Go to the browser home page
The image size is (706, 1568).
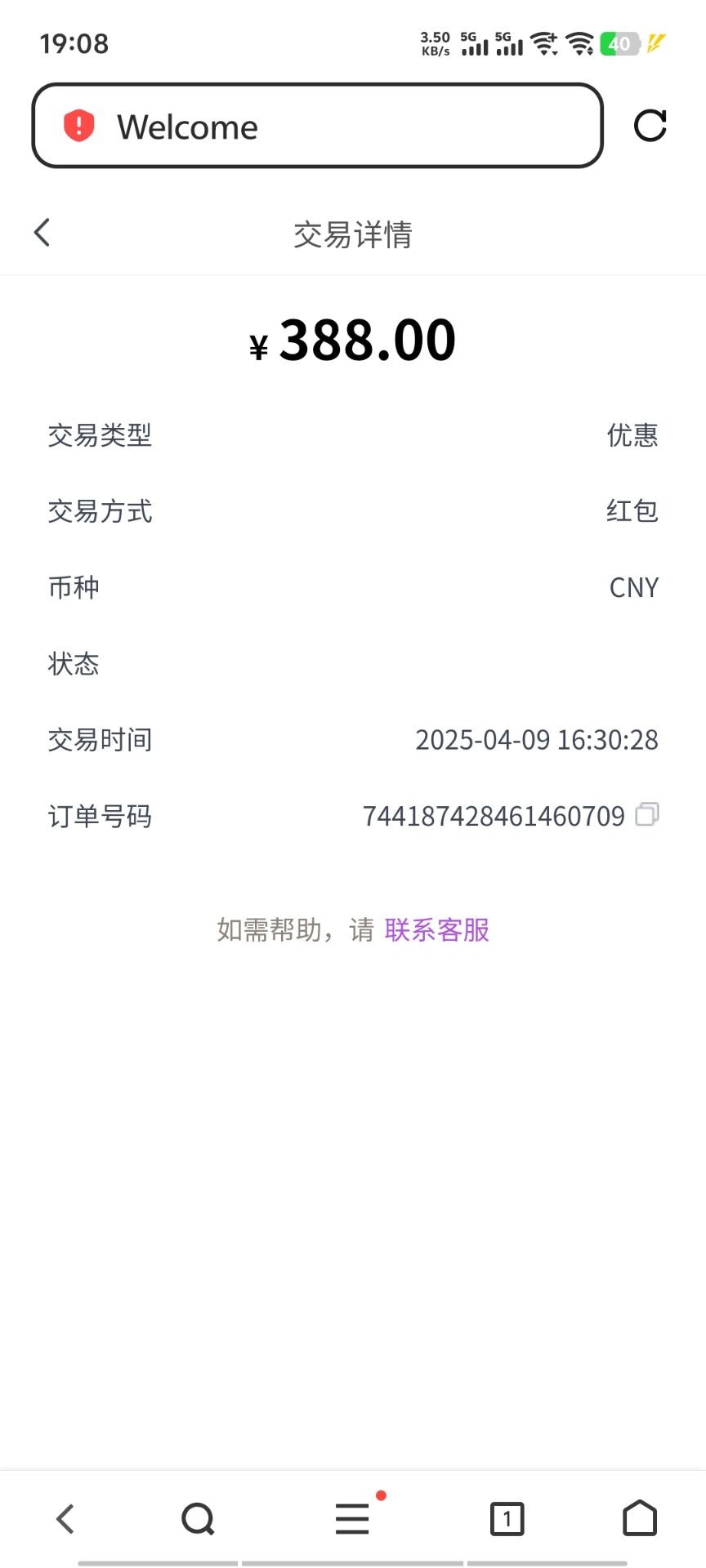click(640, 1519)
